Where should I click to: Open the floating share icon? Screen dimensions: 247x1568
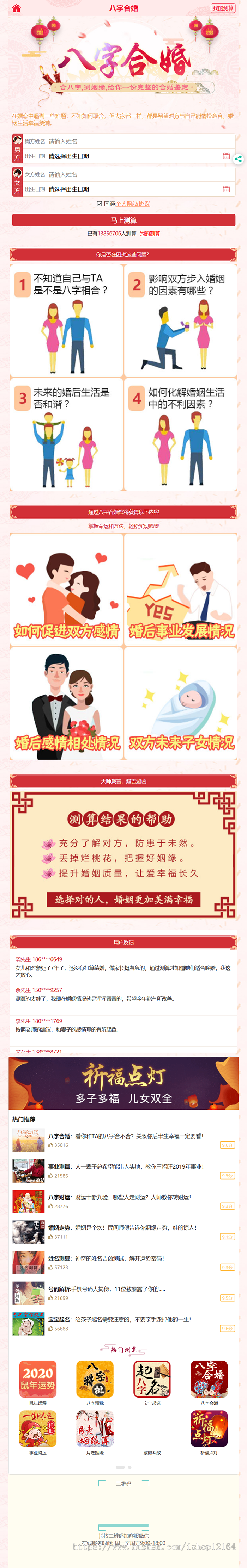(x=239, y=159)
